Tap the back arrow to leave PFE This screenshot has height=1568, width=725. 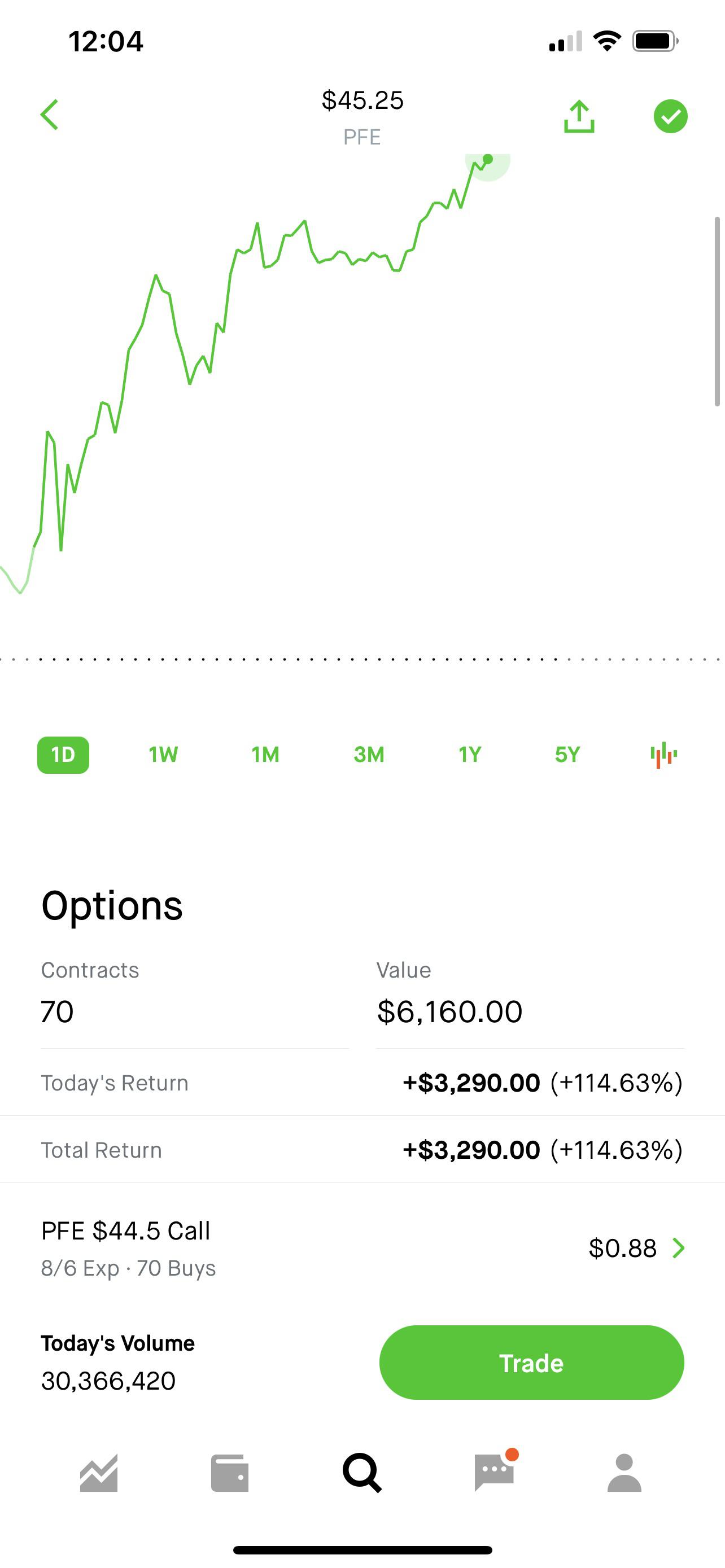click(x=49, y=115)
